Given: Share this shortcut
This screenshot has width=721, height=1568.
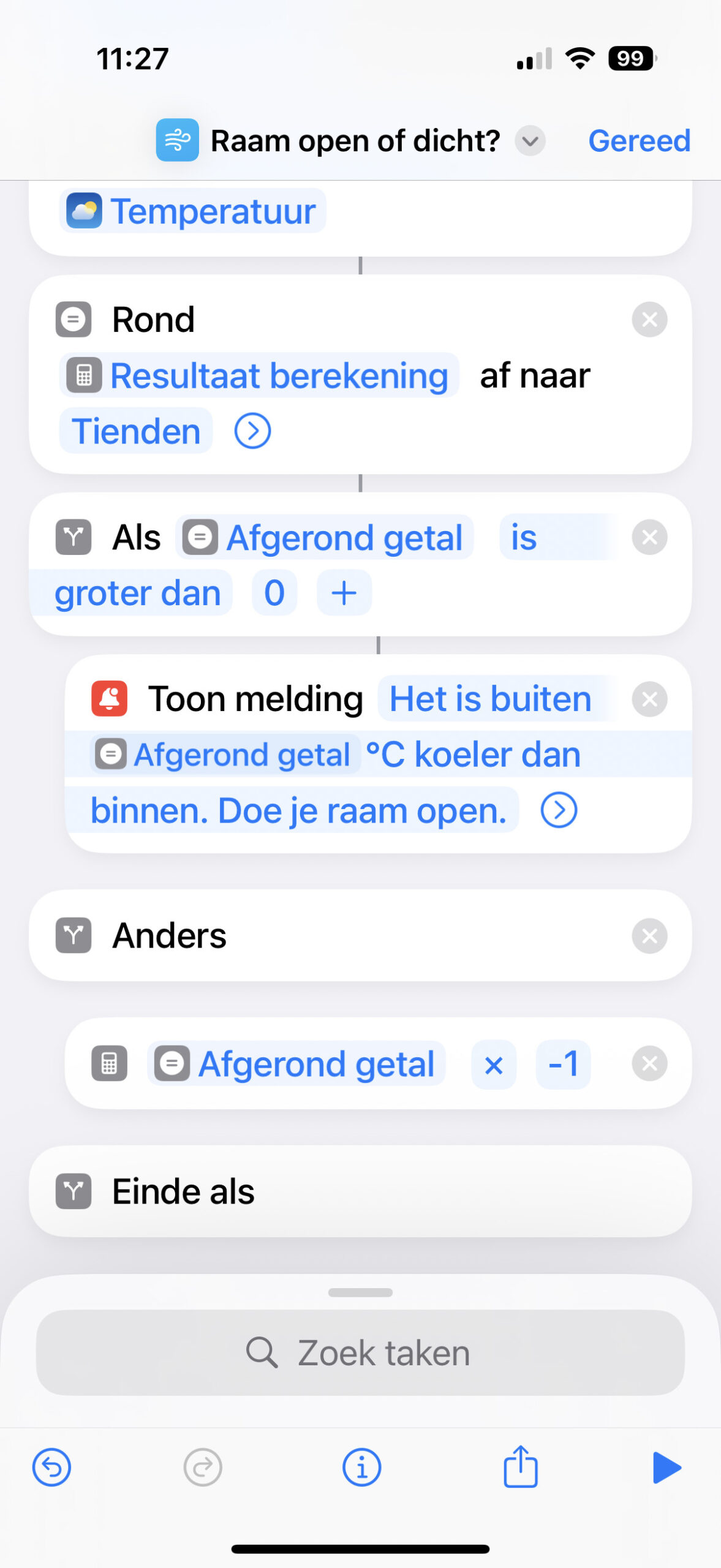Looking at the screenshot, I should pyautogui.click(x=520, y=1466).
